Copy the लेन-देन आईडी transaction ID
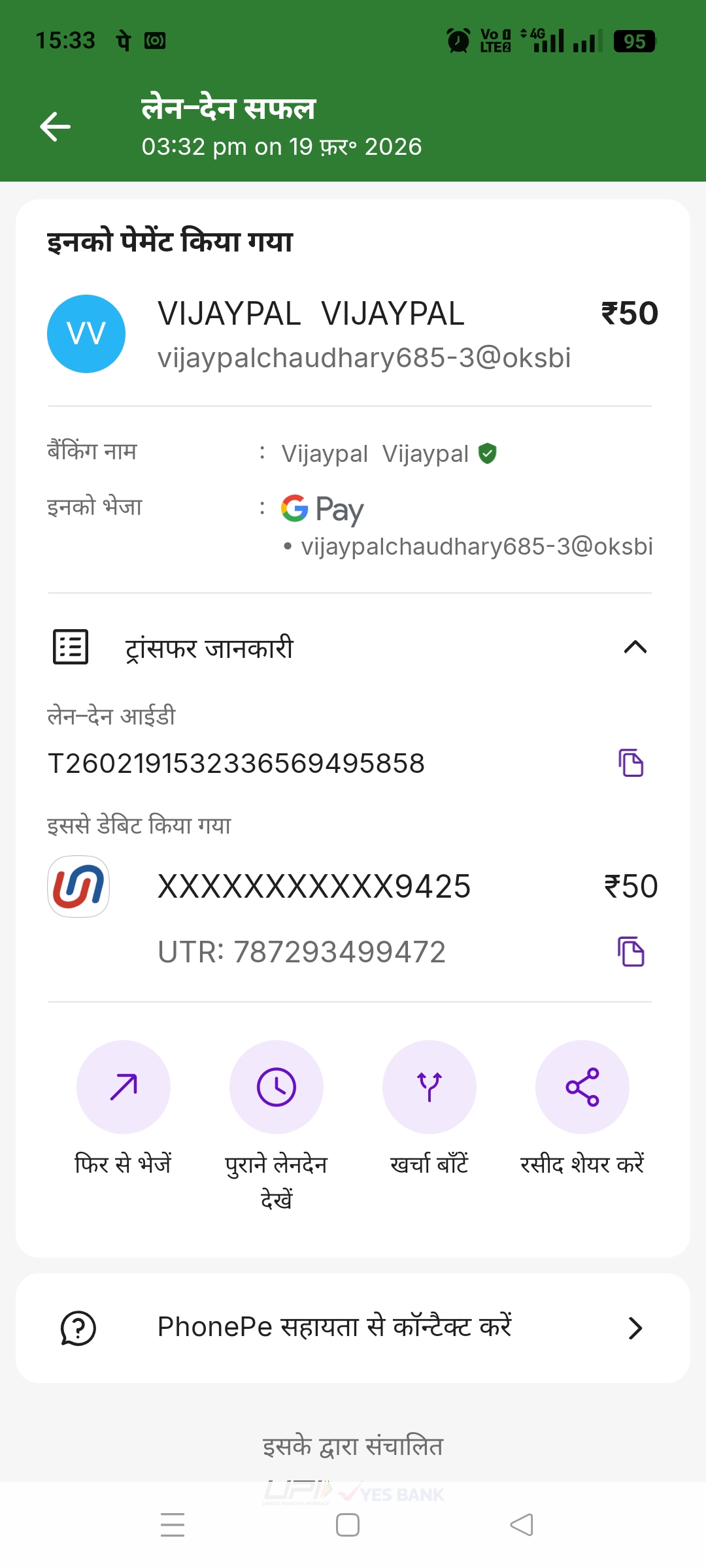Image resolution: width=706 pixels, height=1568 pixels. coord(631,763)
